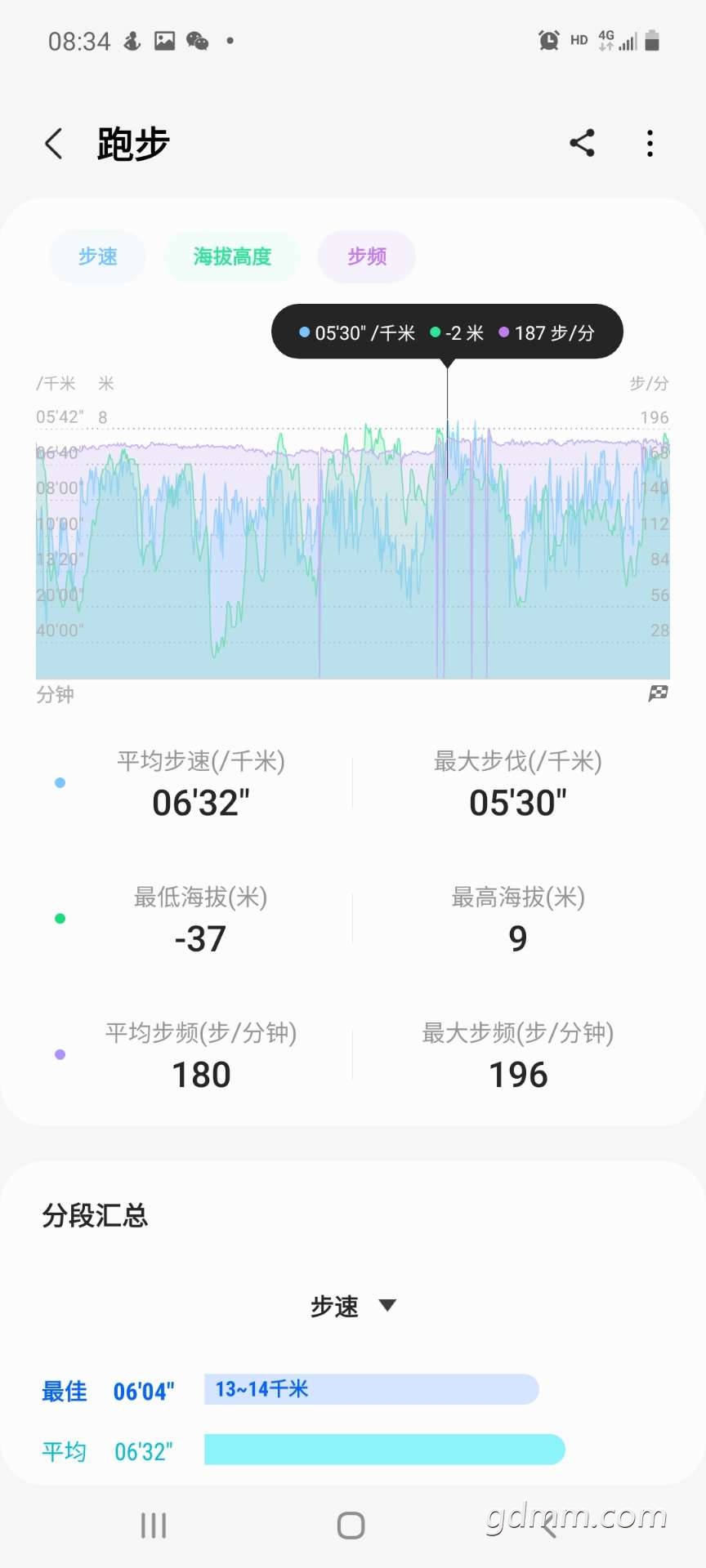Toggle the 步频 chart chip
Viewport: 706px width, 1568px height.
tap(367, 256)
